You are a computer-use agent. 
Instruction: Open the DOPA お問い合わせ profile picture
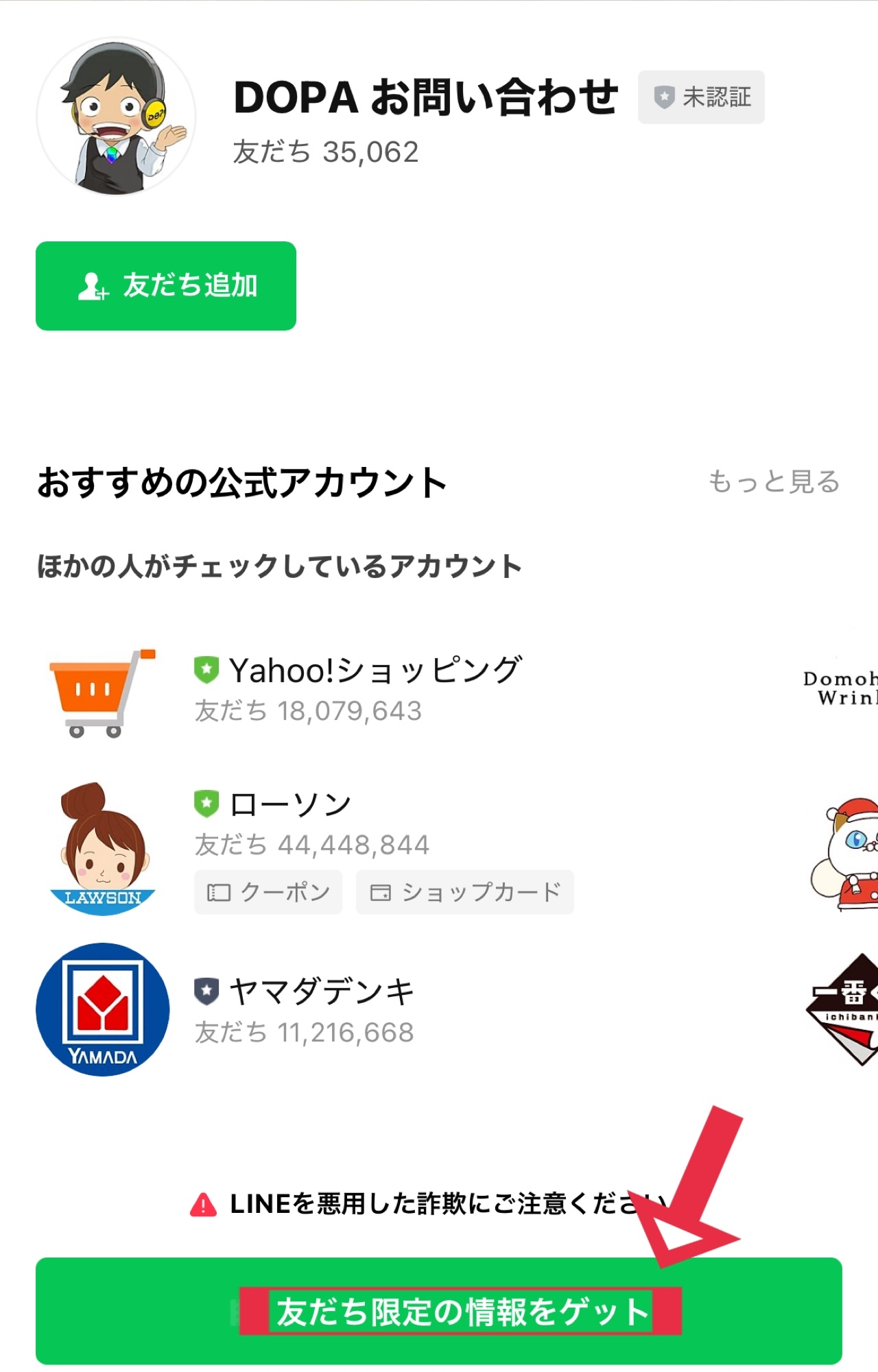coord(116,117)
